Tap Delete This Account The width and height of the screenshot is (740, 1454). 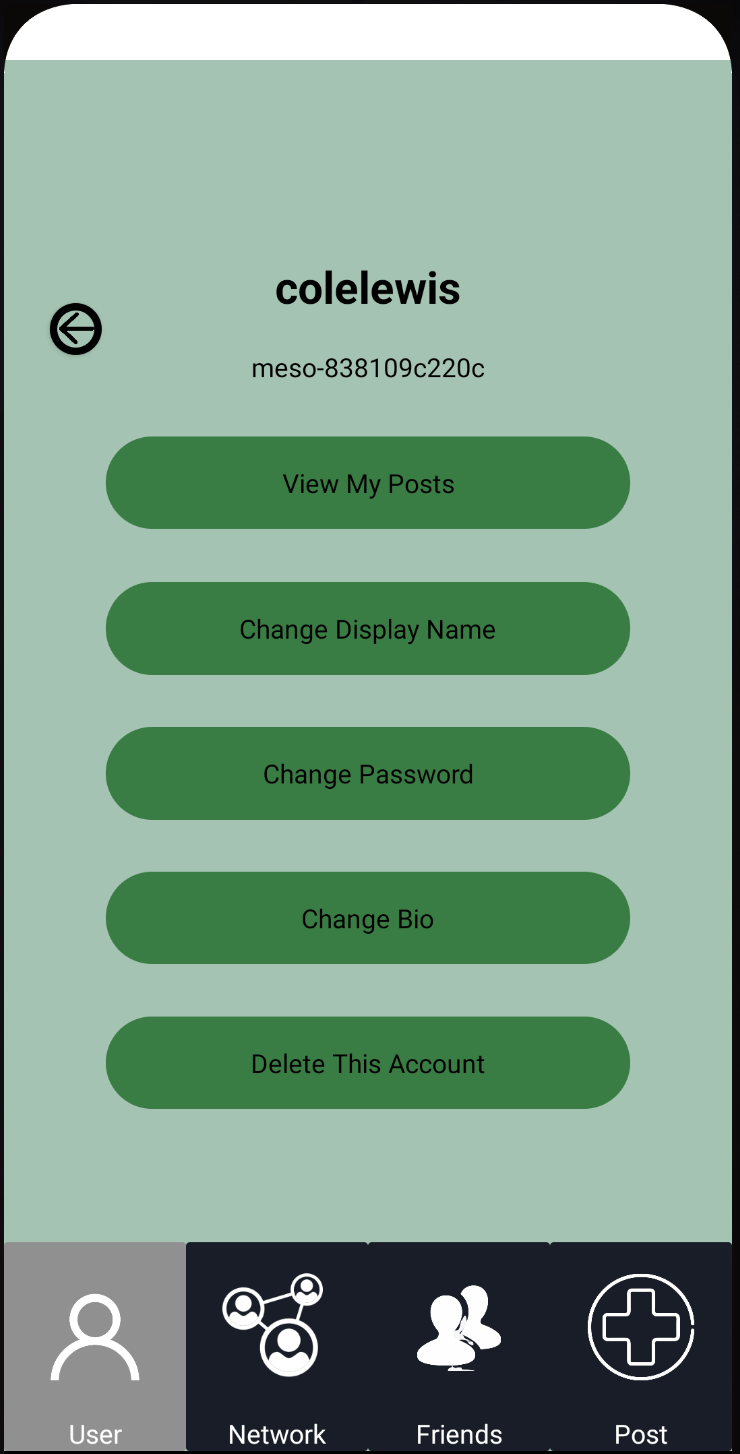[x=368, y=1063]
